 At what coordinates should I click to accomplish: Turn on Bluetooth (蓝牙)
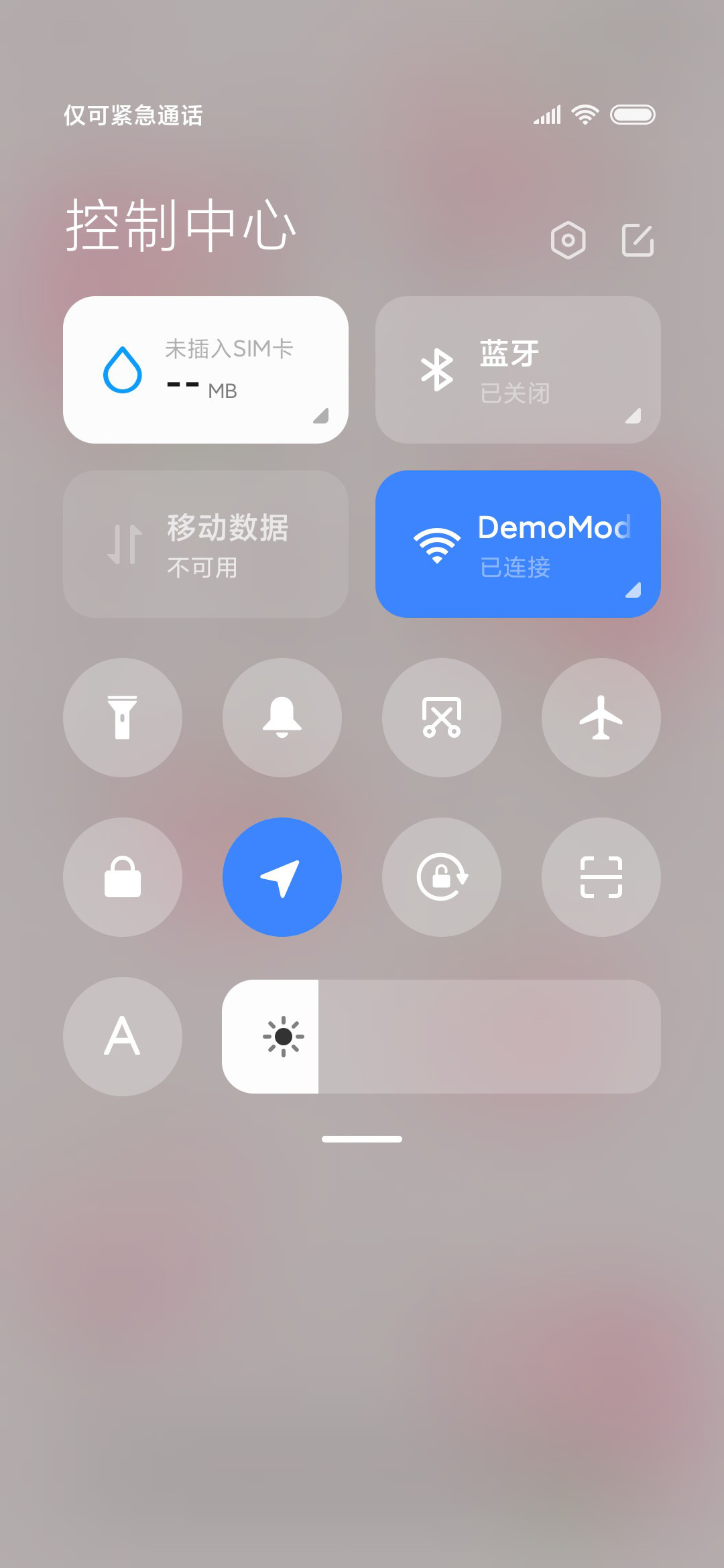coord(518,370)
